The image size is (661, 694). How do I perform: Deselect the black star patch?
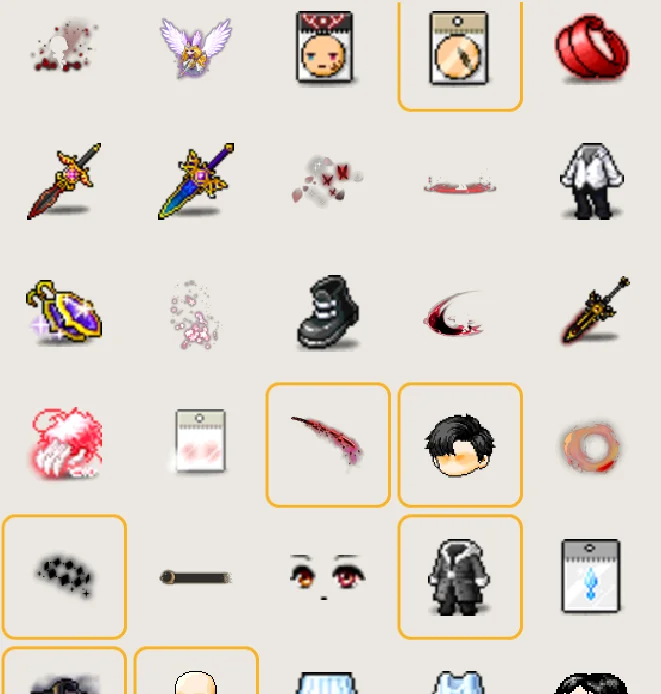point(64,577)
